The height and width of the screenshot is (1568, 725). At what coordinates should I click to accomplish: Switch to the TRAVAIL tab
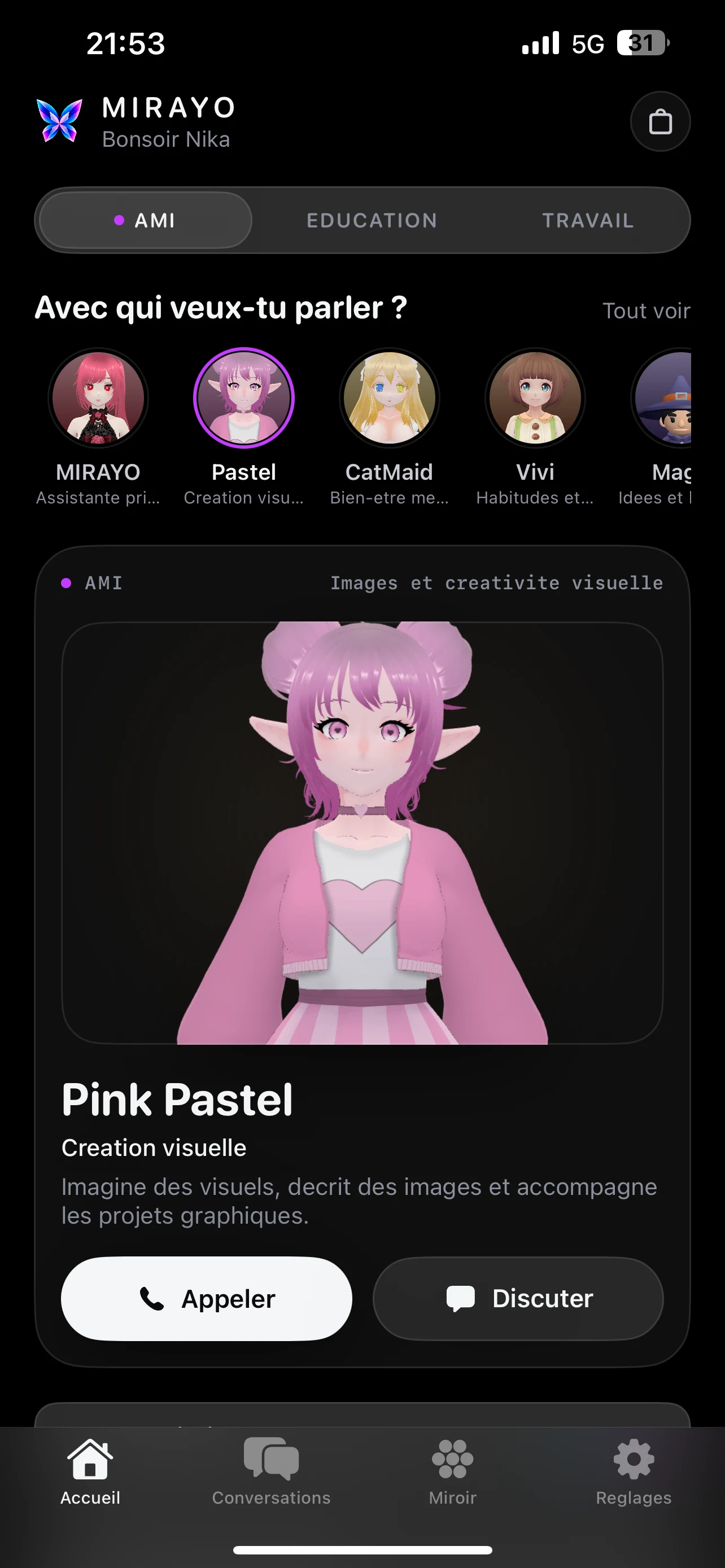[588, 220]
